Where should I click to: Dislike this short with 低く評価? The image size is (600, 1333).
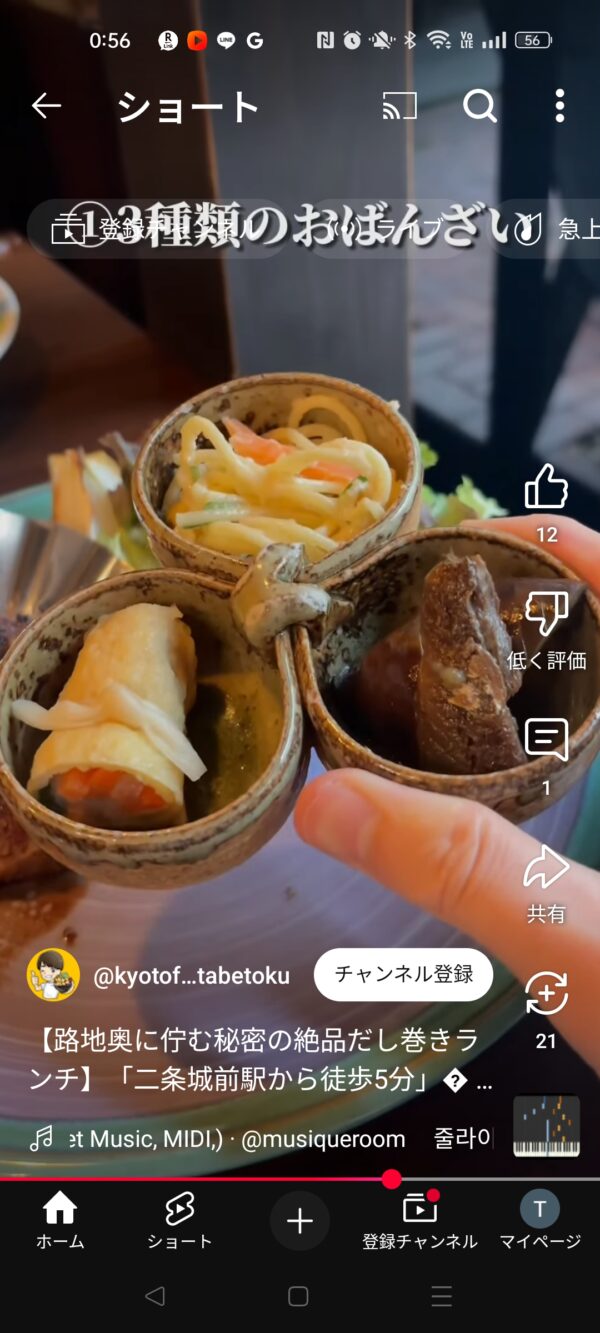click(x=546, y=614)
